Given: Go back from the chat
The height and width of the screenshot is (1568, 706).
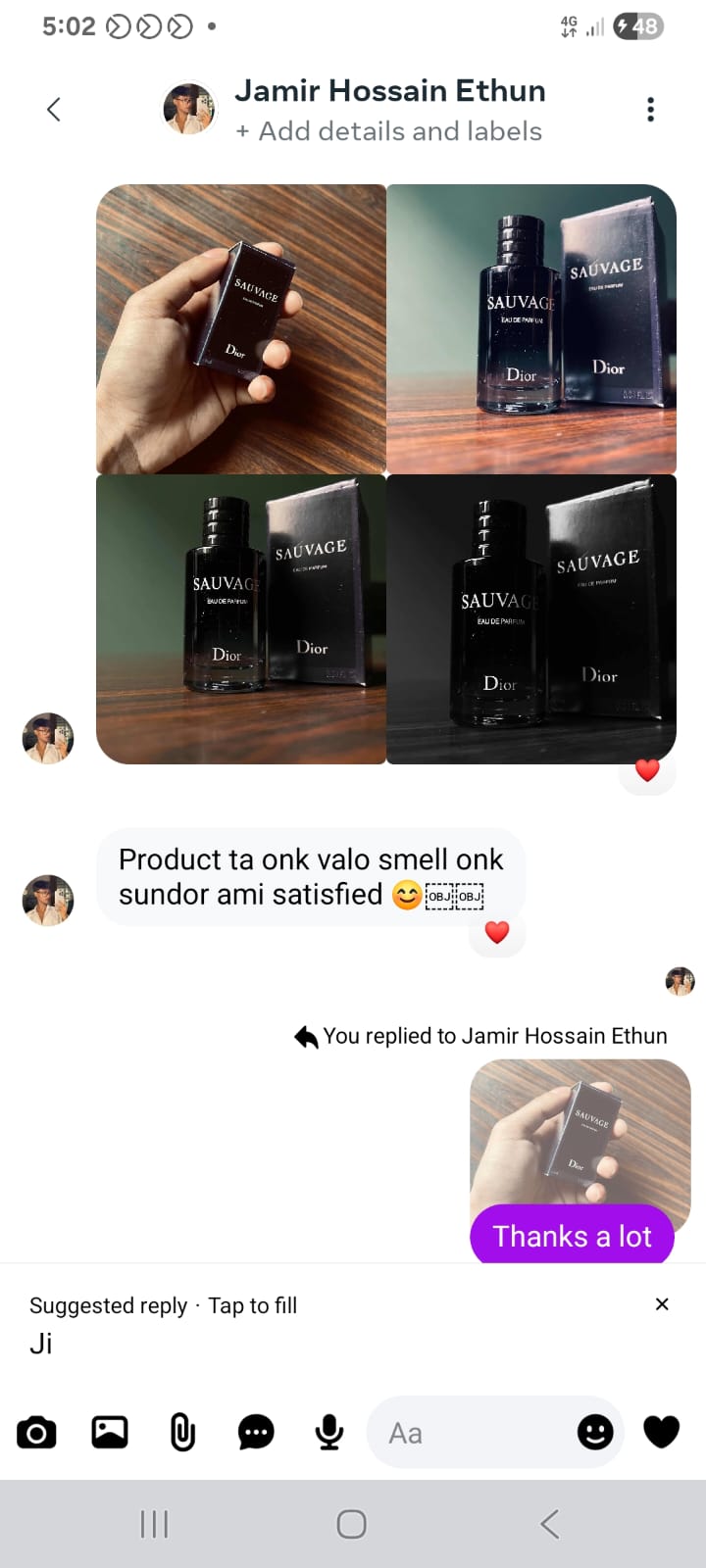Looking at the screenshot, I should coord(54,109).
